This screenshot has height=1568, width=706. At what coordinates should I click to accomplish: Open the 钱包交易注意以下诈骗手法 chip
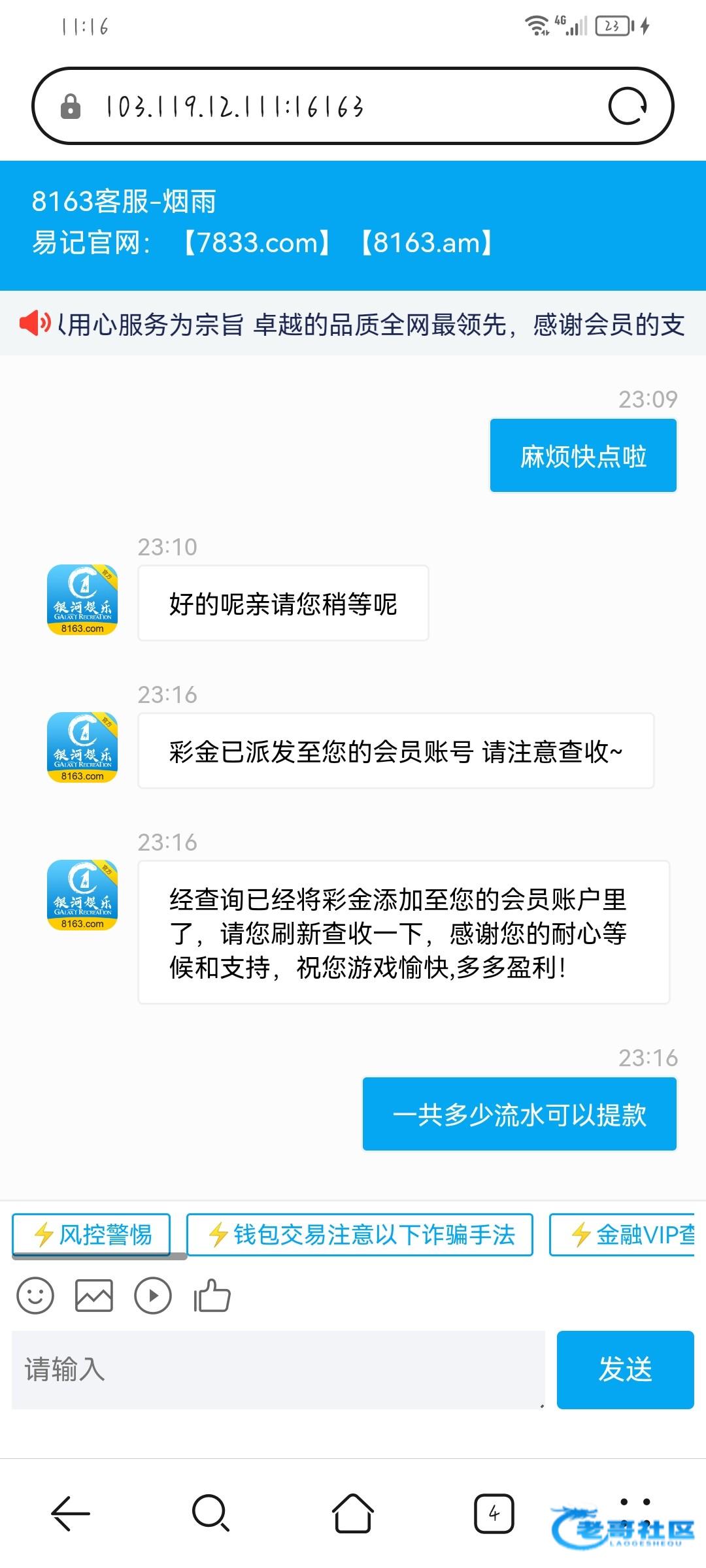click(360, 1234)
